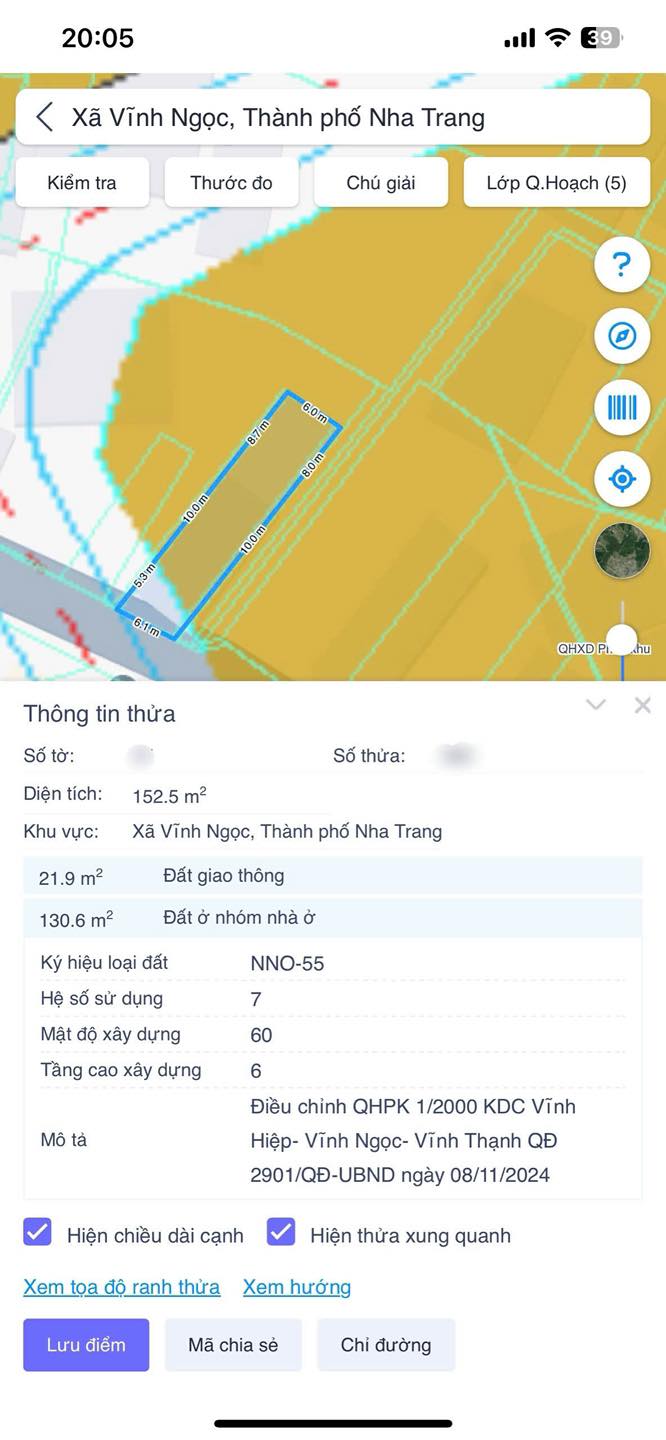666x1440 pixels.
Task: Adjust the planning layer opacity slider
Action: (622, 640)
